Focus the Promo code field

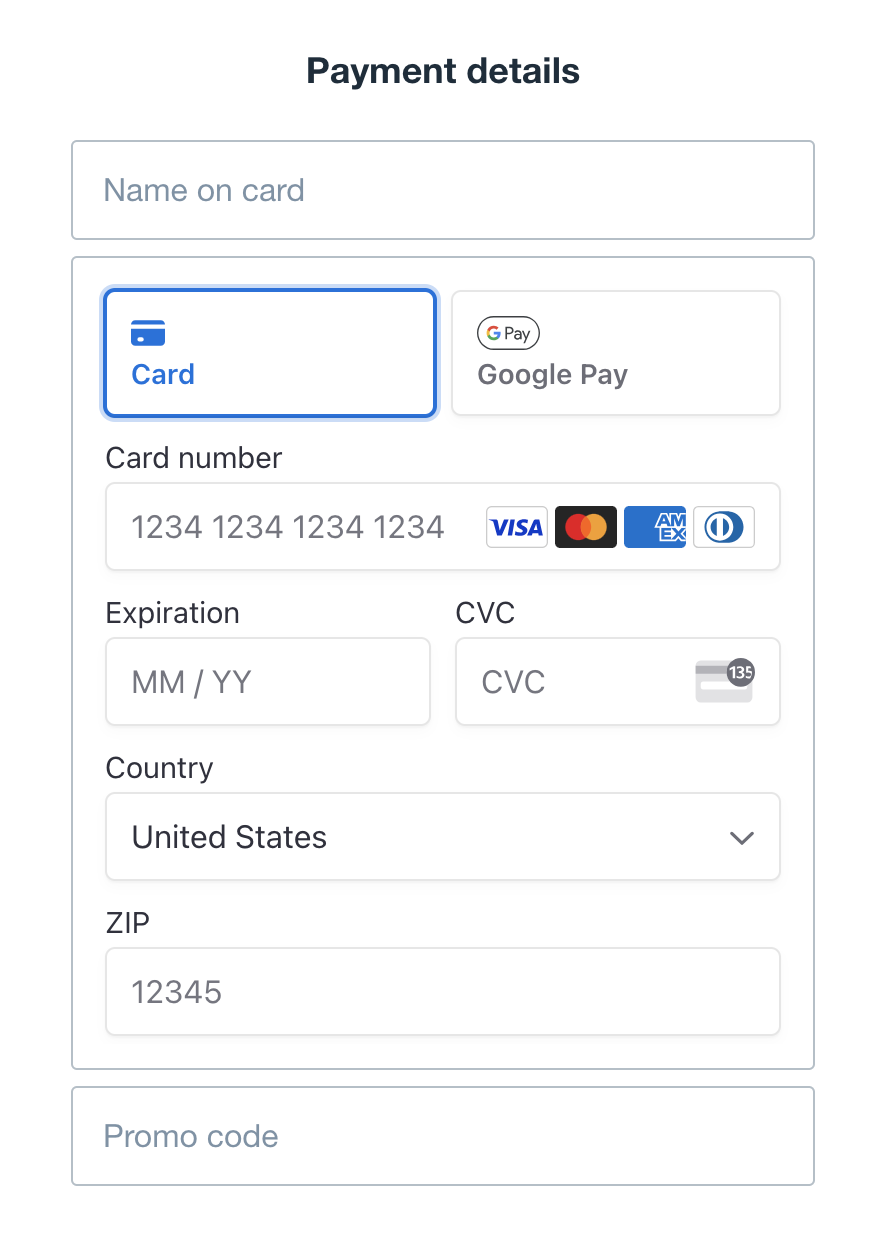click(x=442, y=1136)
